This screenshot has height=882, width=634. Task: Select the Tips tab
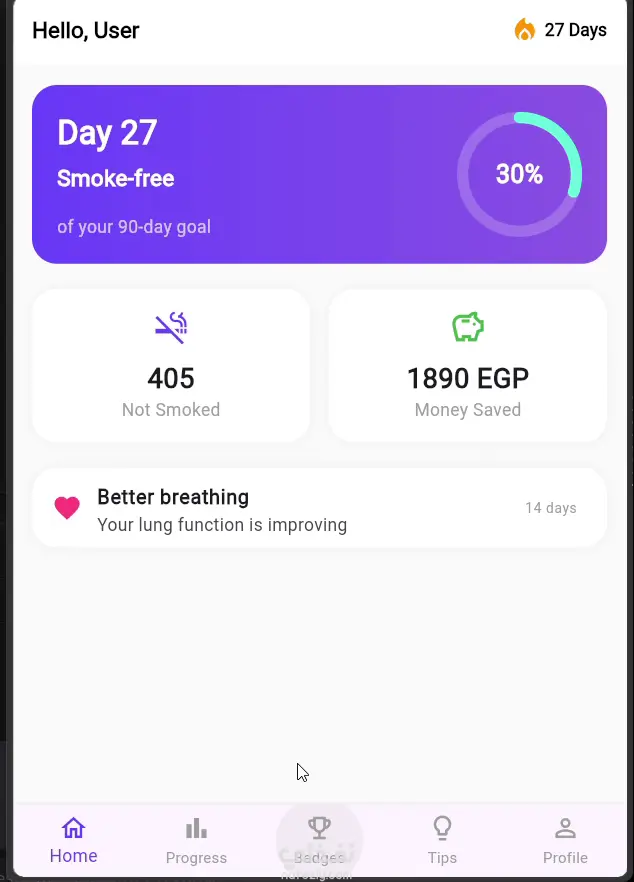pos(442,840)
